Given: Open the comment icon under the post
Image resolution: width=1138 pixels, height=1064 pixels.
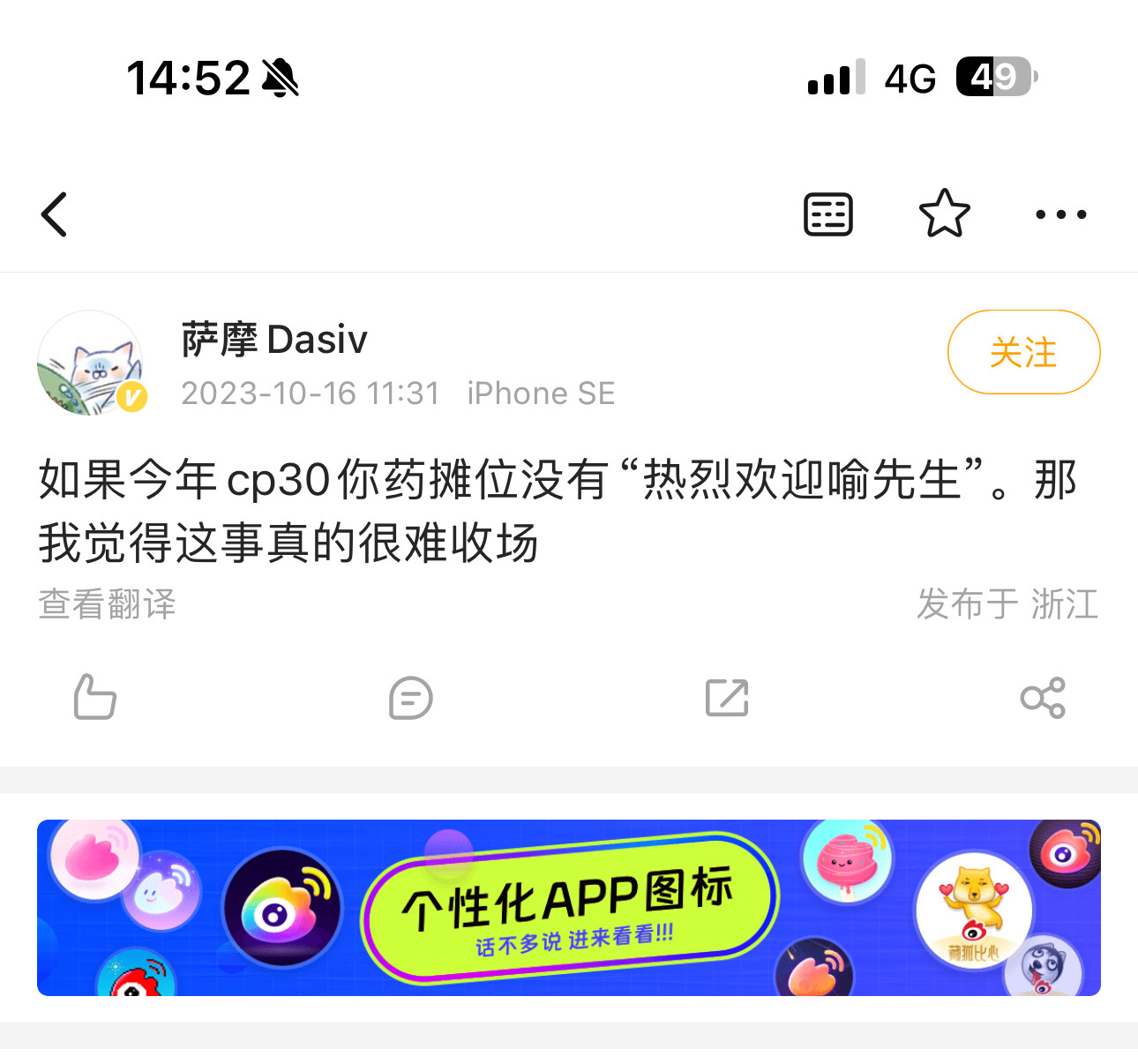Looking at the screenshot, I should pos(411,698).
